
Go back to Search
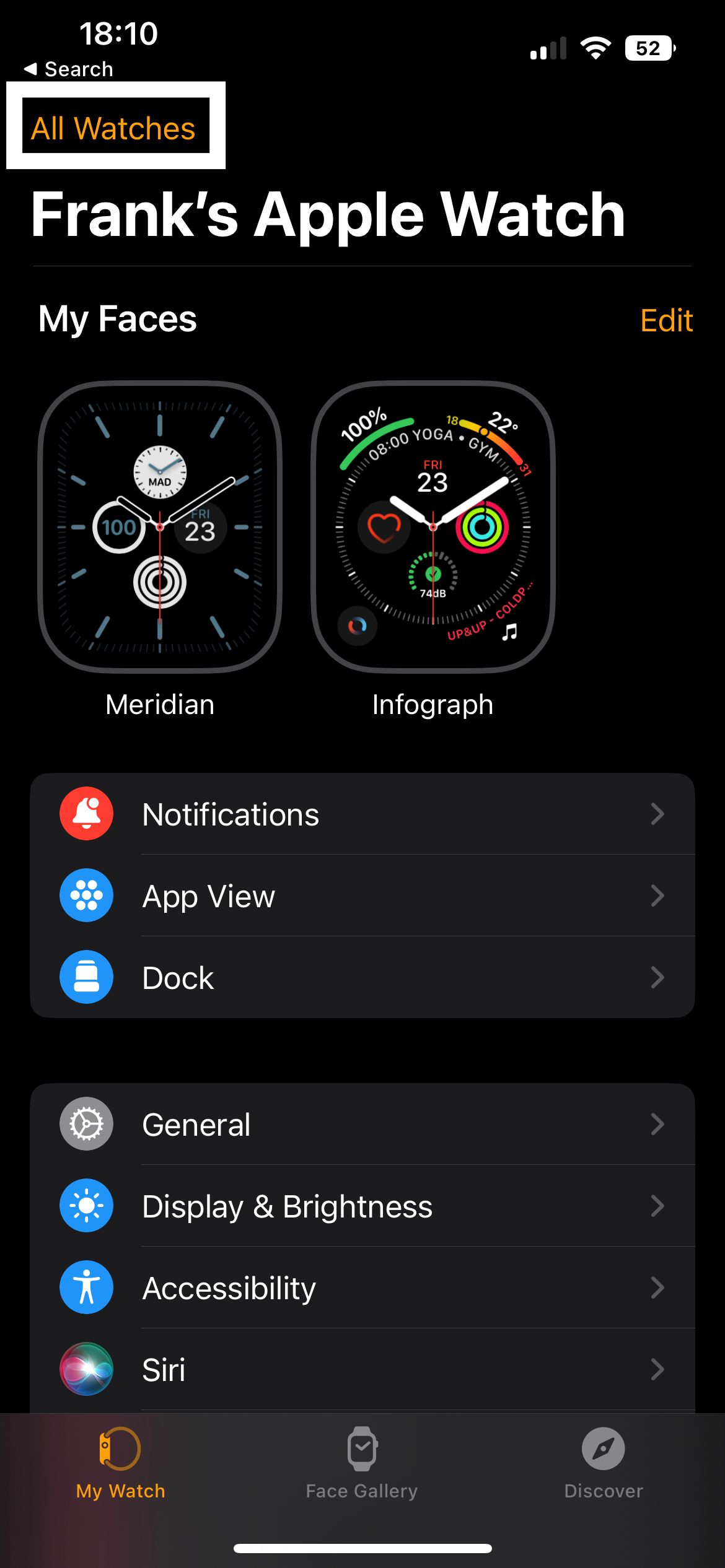(x=69, y=69)
